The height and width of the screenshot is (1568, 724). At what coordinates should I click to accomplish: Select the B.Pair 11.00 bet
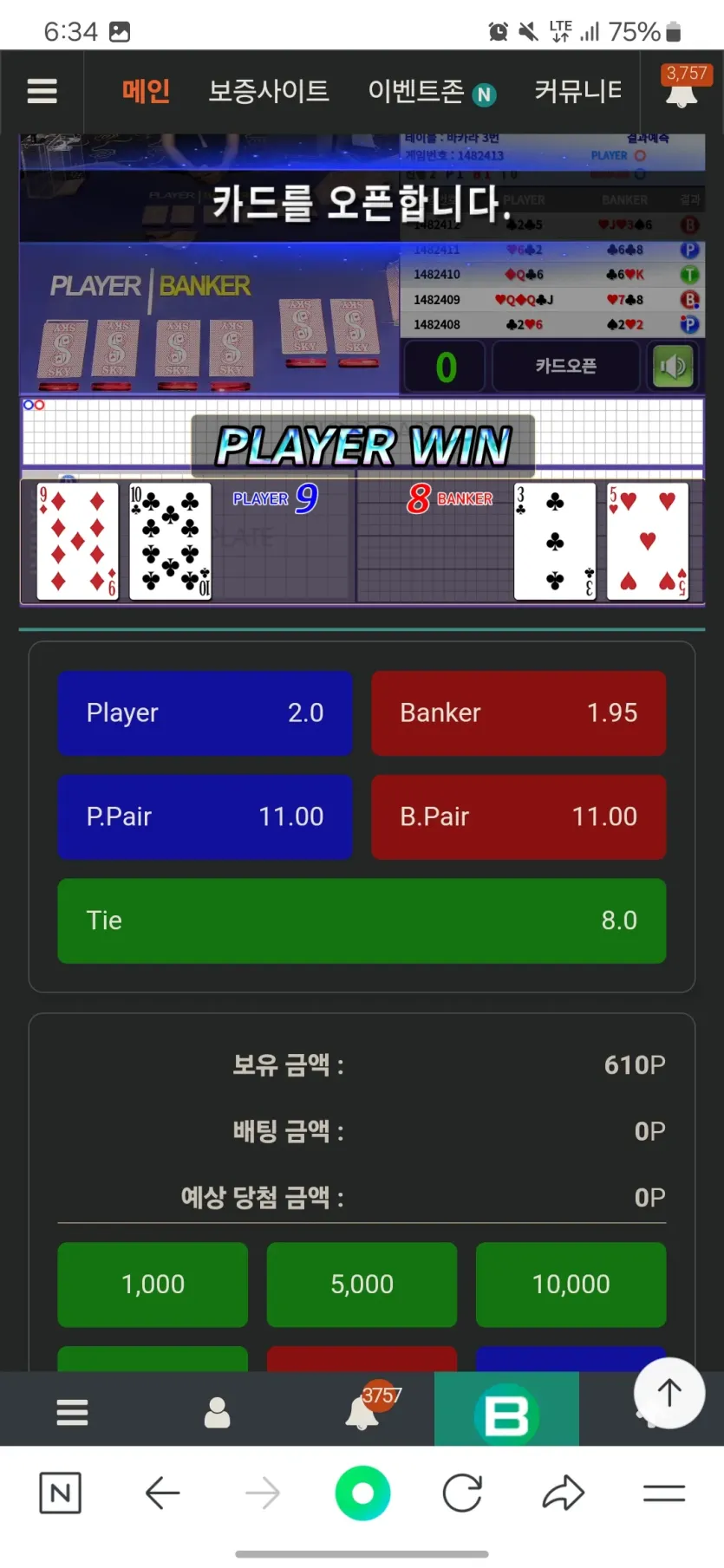coord(519,817)
